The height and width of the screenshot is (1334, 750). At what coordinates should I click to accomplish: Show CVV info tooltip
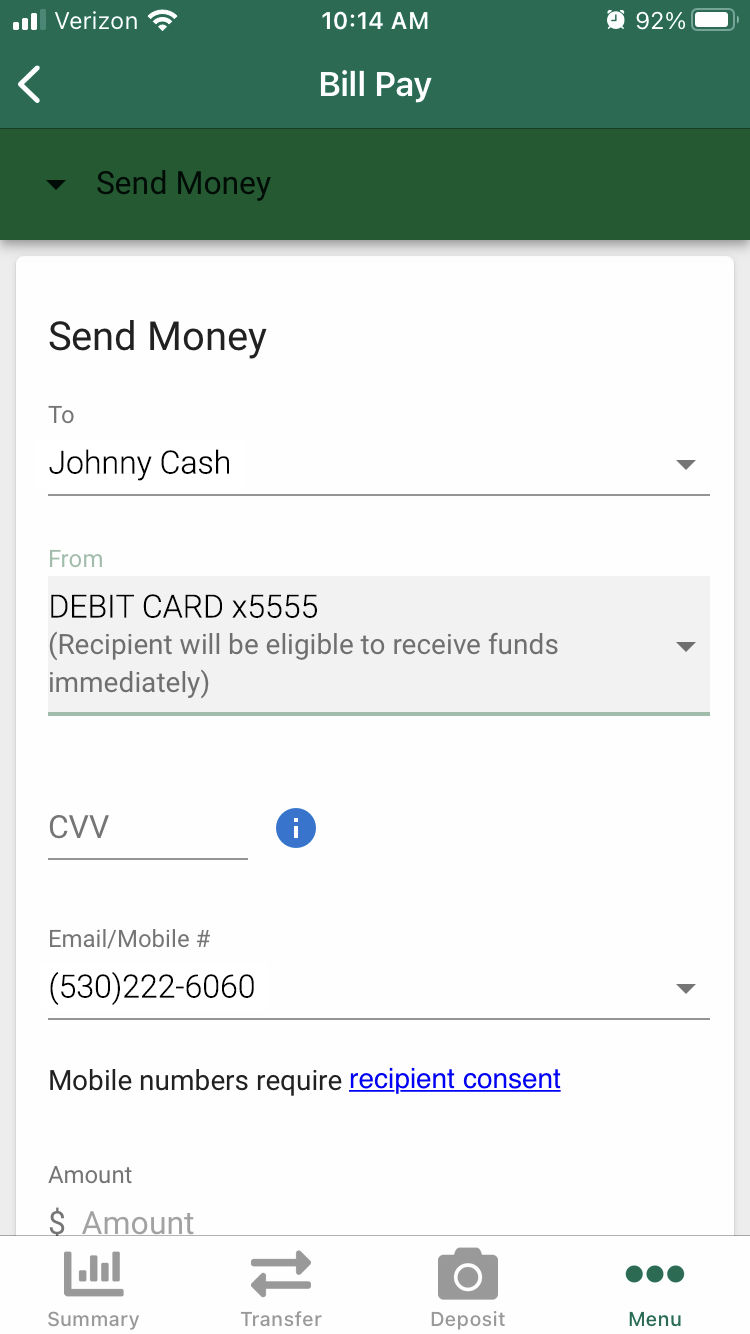(x=296, y=828)
